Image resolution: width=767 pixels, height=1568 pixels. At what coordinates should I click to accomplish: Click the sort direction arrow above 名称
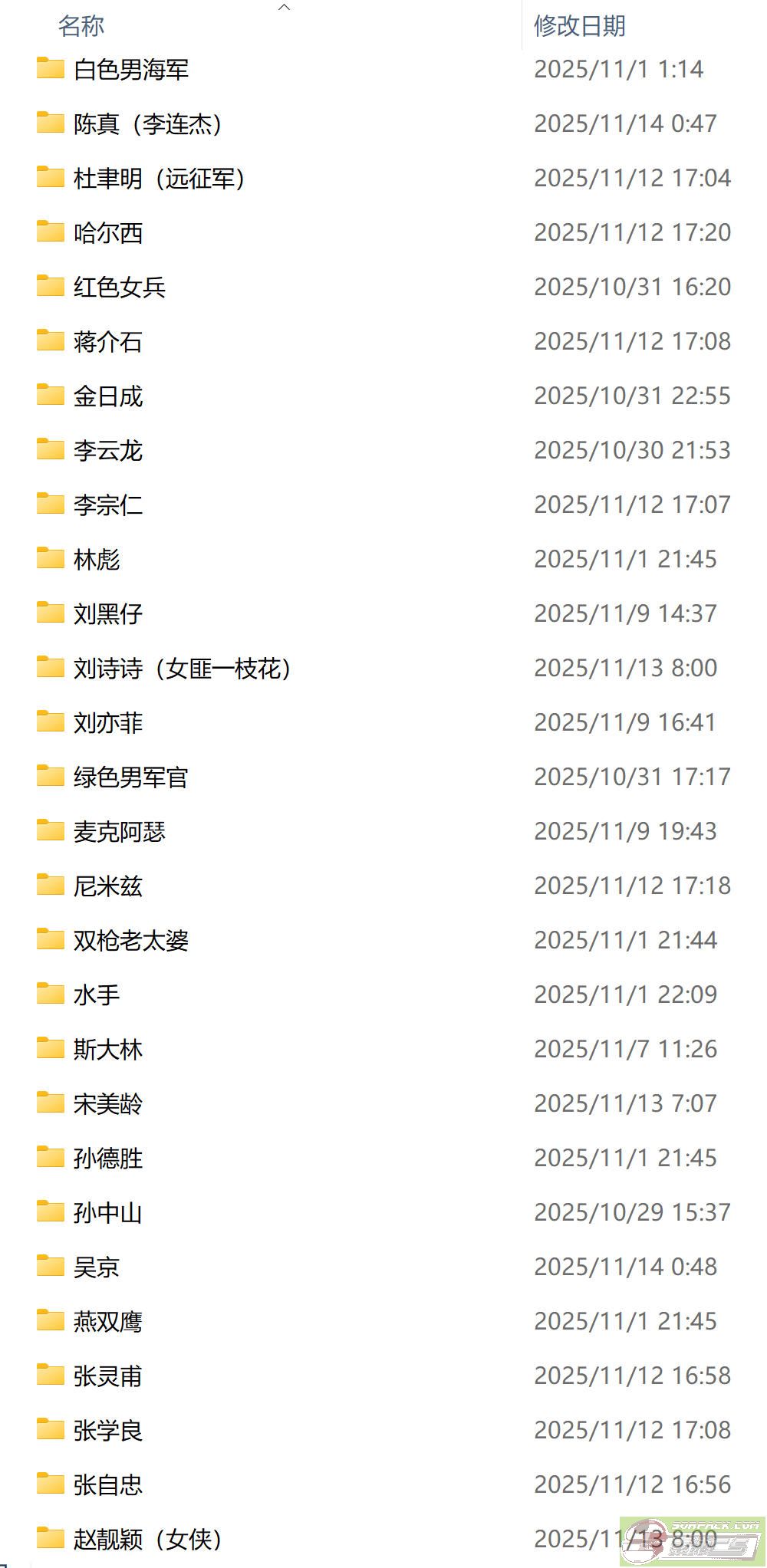coord(285,9)
